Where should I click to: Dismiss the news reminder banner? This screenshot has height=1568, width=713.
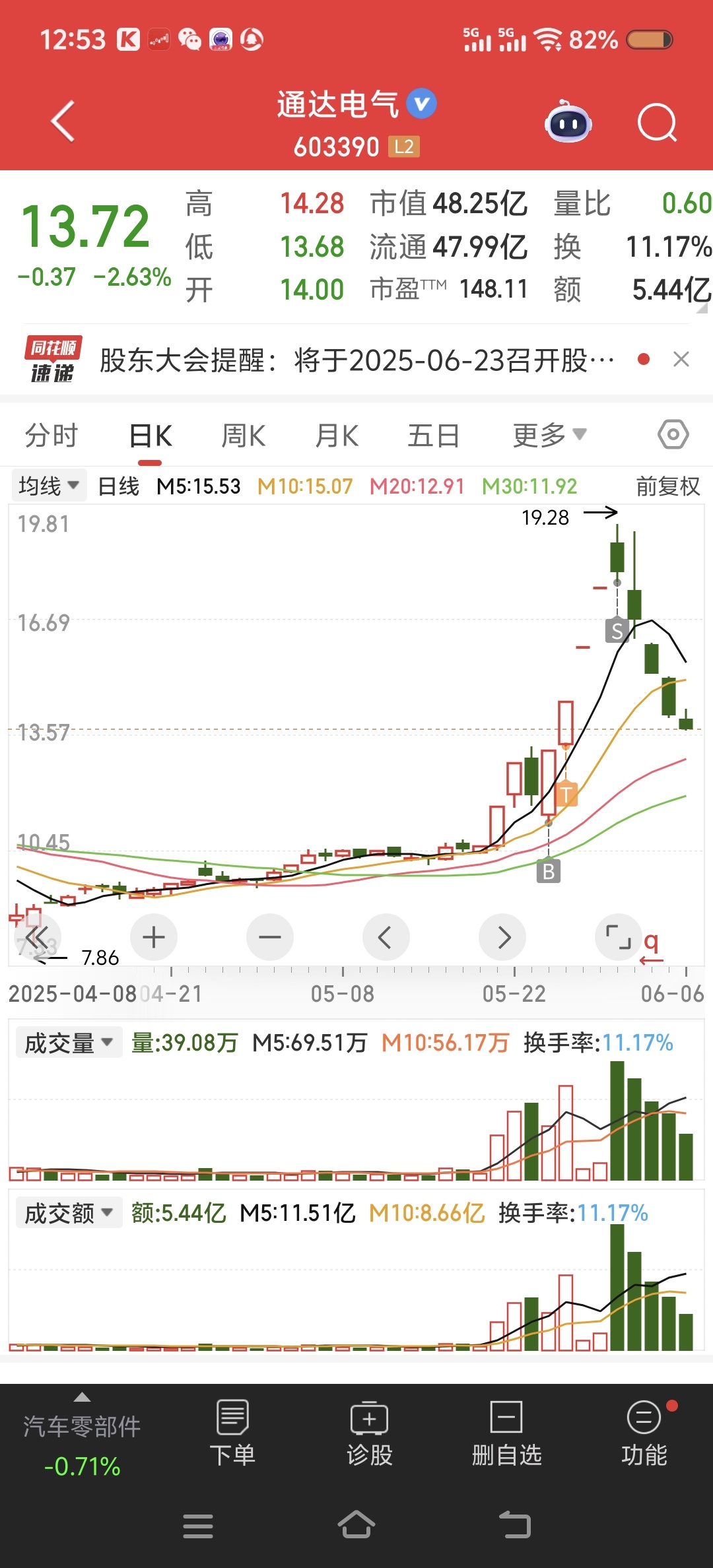(681, 360)
